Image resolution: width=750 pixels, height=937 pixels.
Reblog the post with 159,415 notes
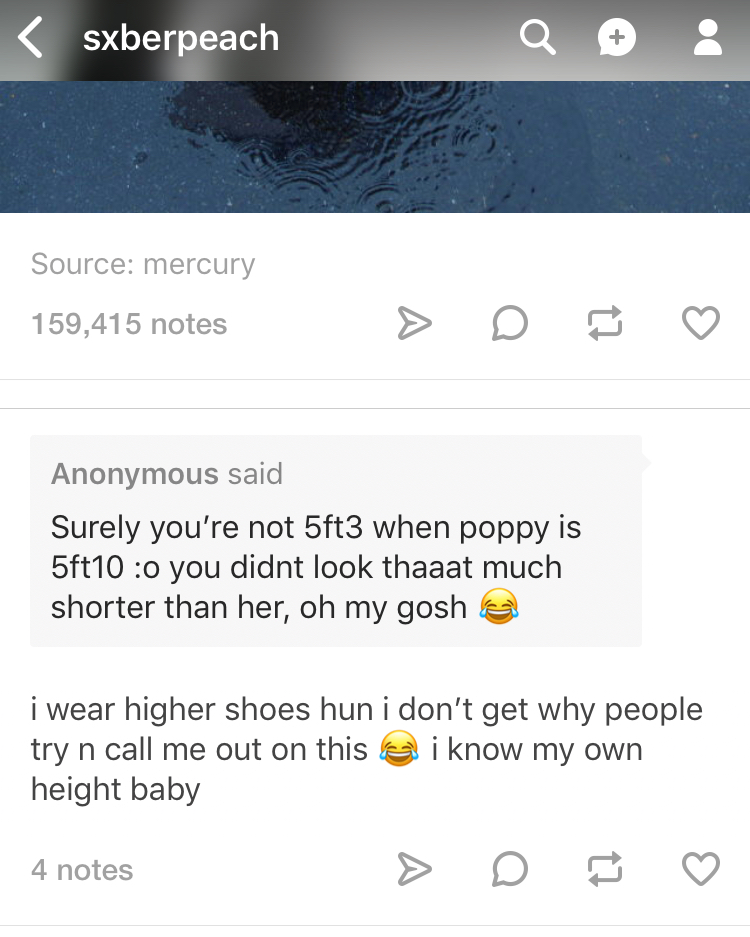click(604, 323)
